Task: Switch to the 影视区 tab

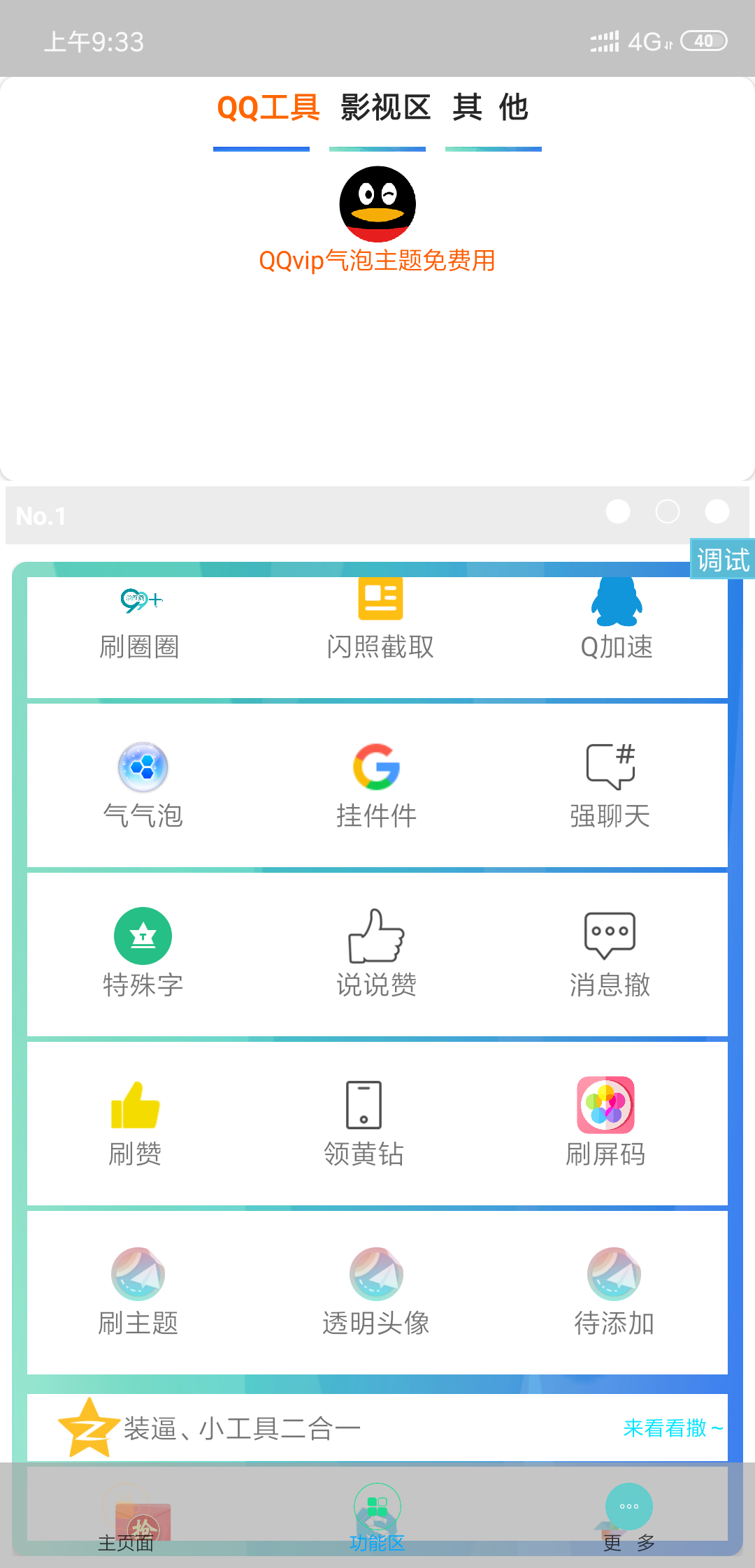Action: [385, 108]
